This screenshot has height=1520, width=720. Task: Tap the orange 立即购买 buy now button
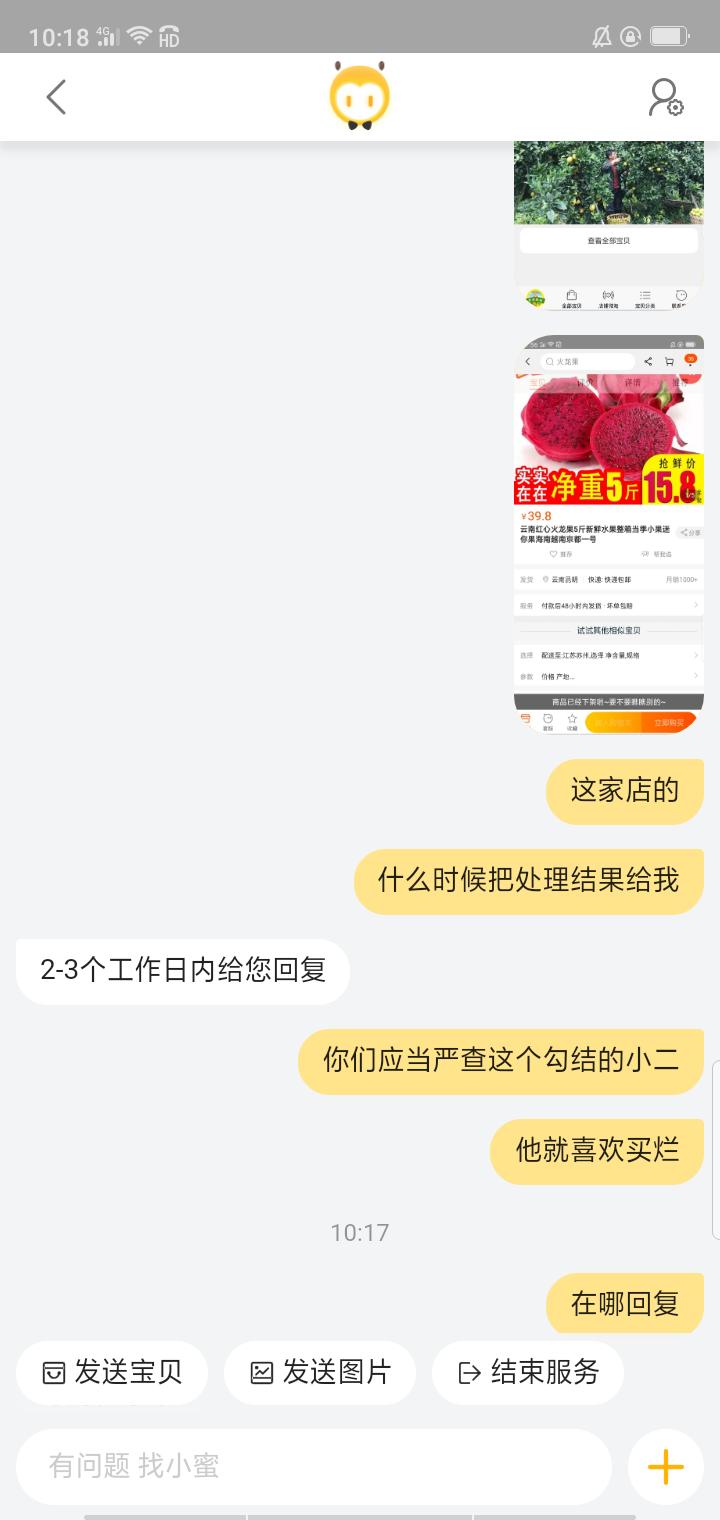coord(667,721)
